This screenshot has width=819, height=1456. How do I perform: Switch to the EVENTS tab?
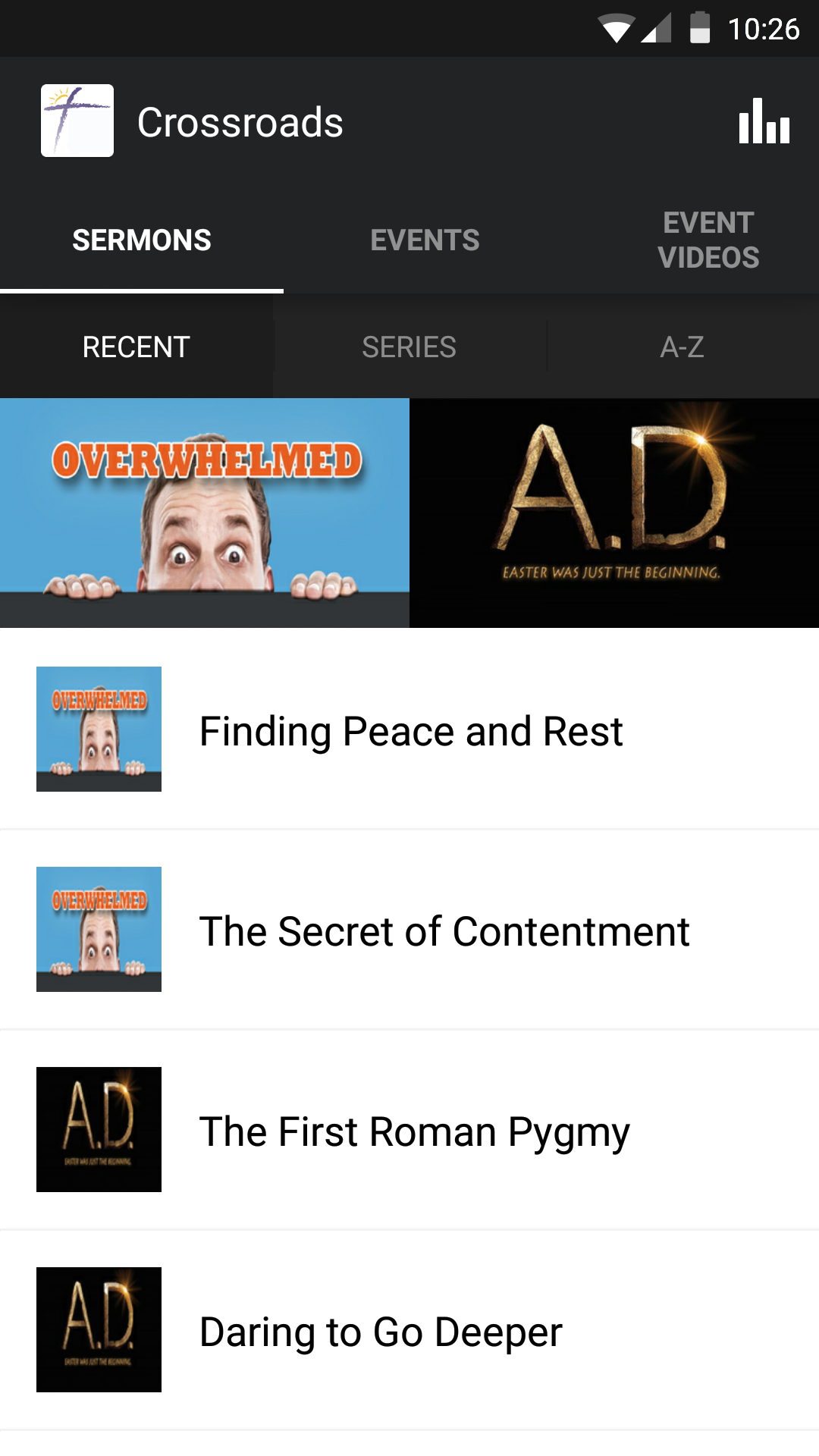pos(425,239)
